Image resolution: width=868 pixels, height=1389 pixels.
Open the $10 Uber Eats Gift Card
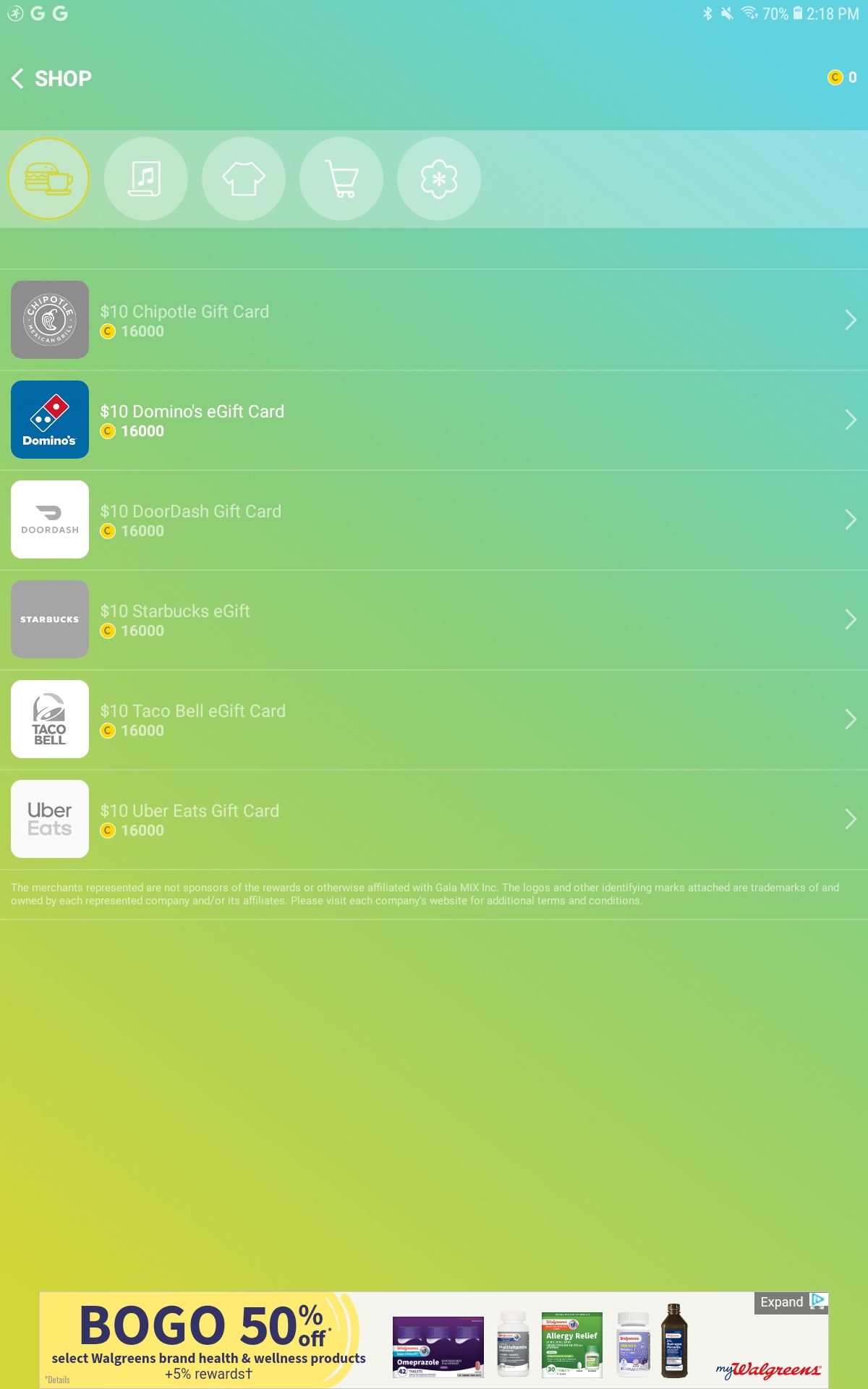point(434,819)
